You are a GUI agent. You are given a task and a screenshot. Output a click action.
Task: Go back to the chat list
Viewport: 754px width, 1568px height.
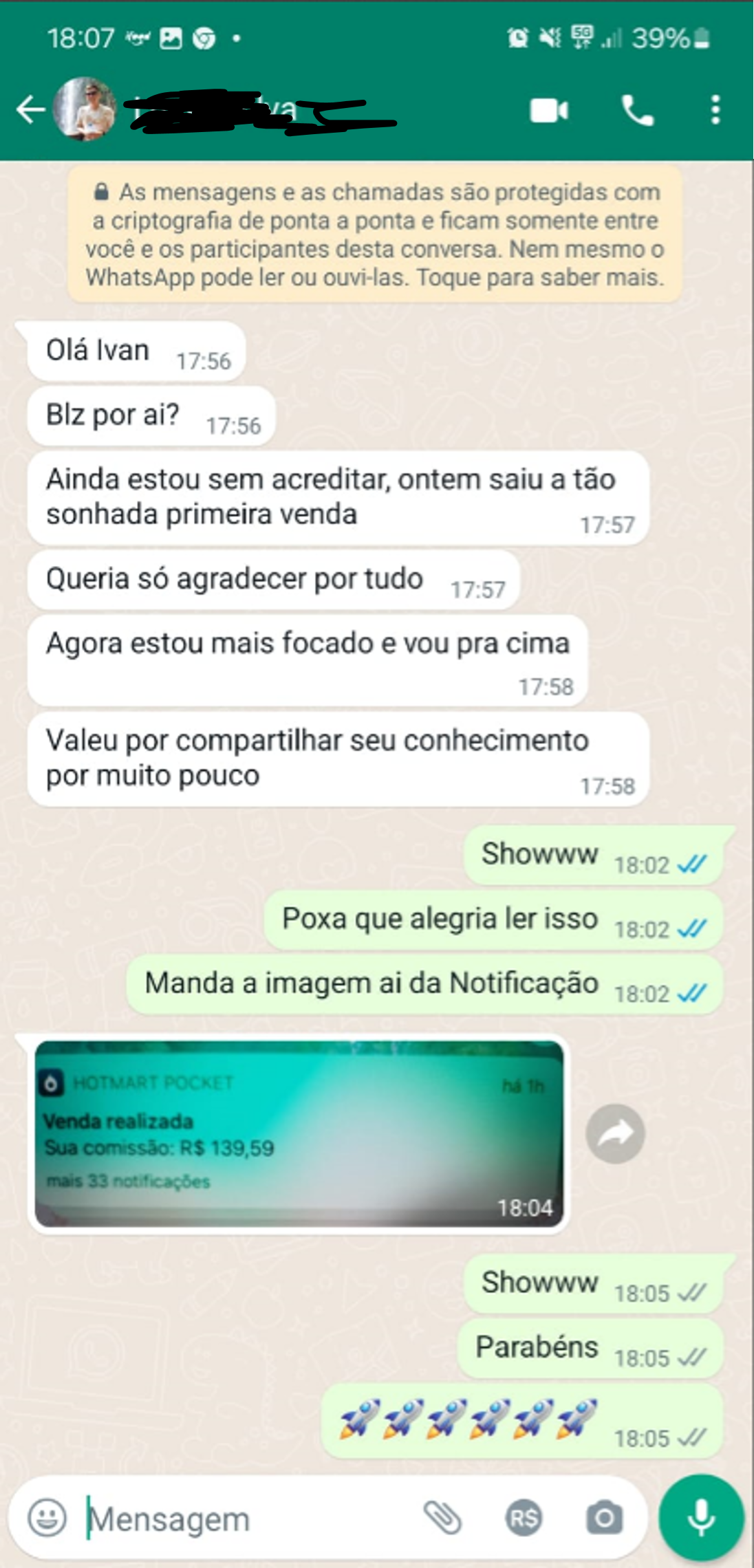pyautogui.click(x=30, y=109)
